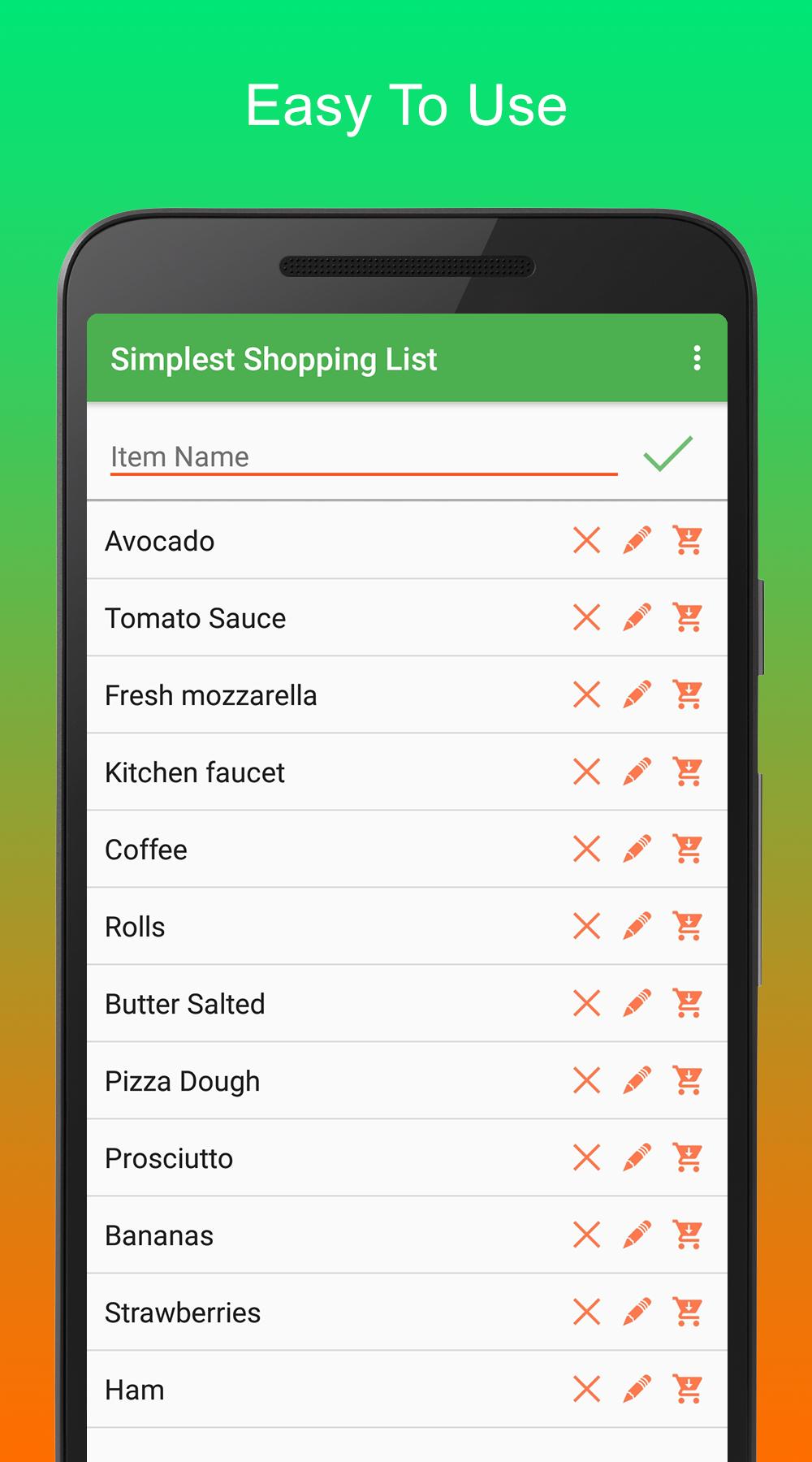Viewport: 812px width, 1462px height.
Task: Tap the cart icon next to Prosciutto
Action: coord(689,1158)
